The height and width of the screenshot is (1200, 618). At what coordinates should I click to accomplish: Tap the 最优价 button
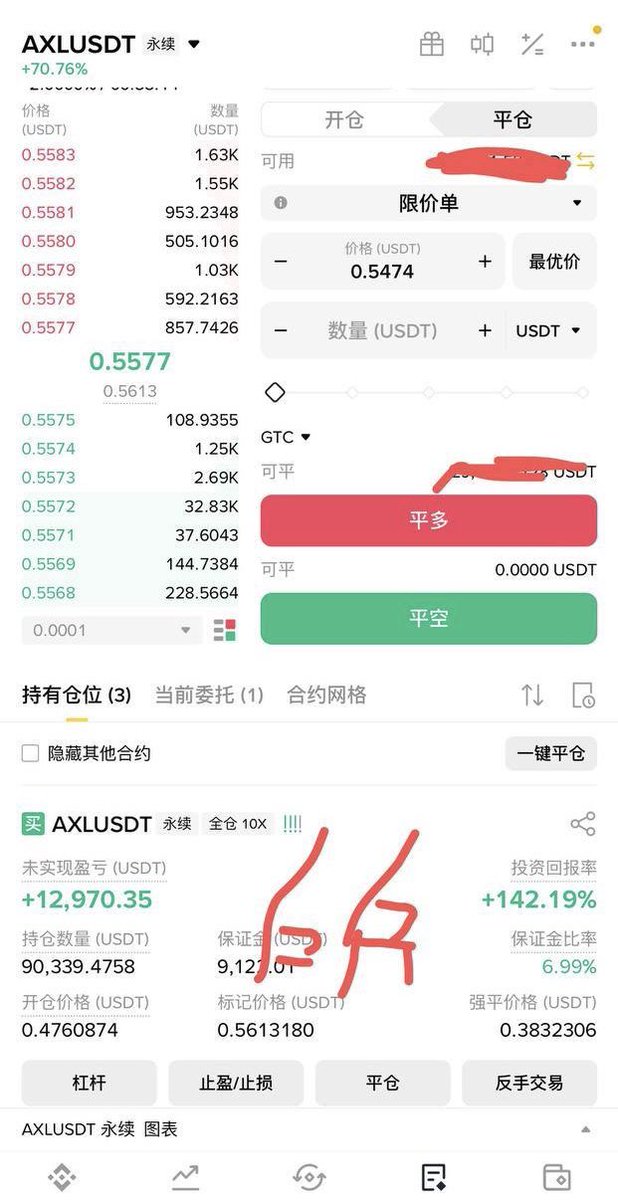pyautogui.click(x=554, y=262)
